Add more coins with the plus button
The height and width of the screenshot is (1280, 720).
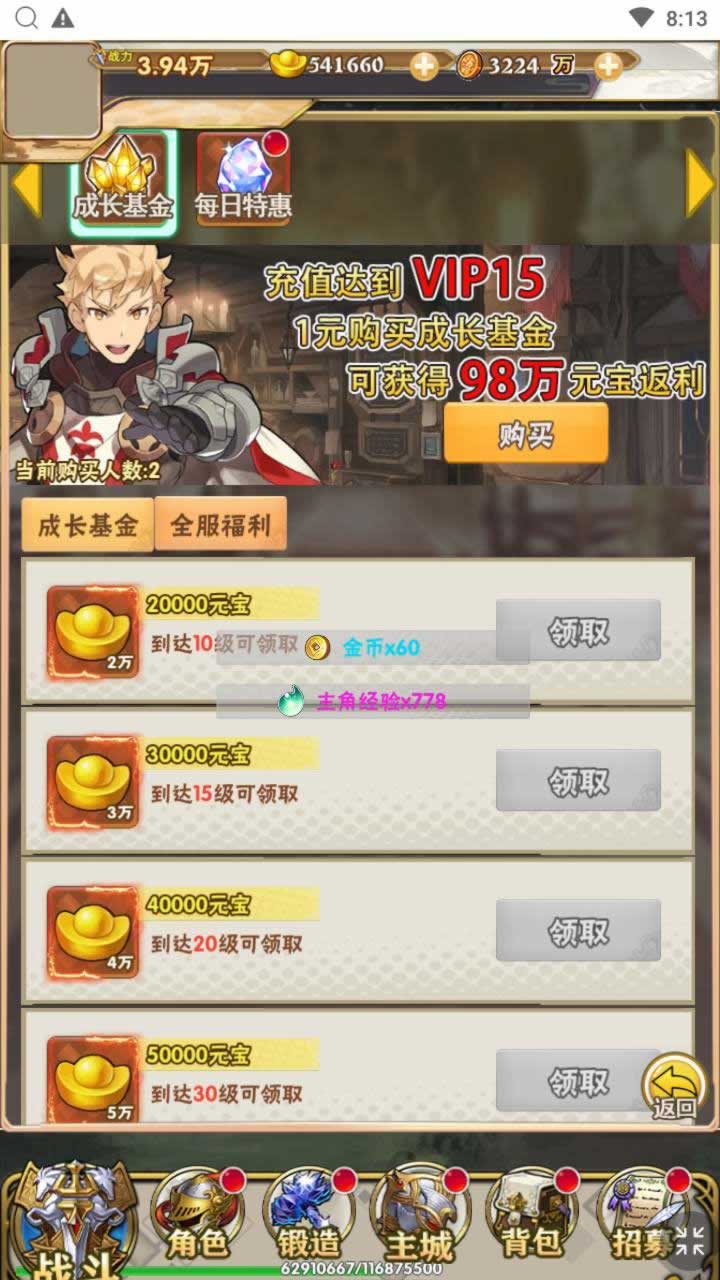608,66
